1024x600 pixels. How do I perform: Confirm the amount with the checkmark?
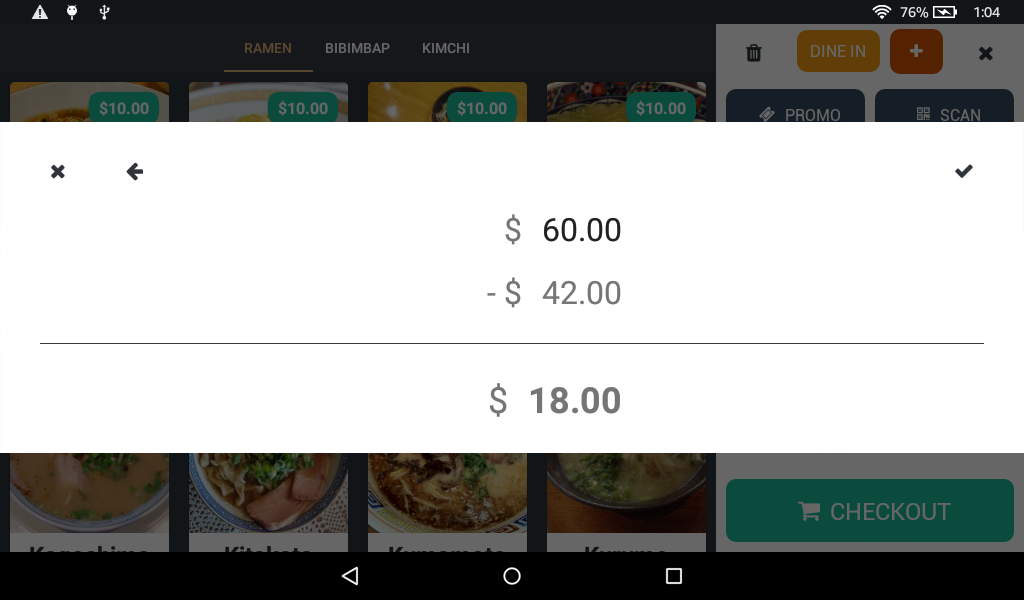coord(963,172)
